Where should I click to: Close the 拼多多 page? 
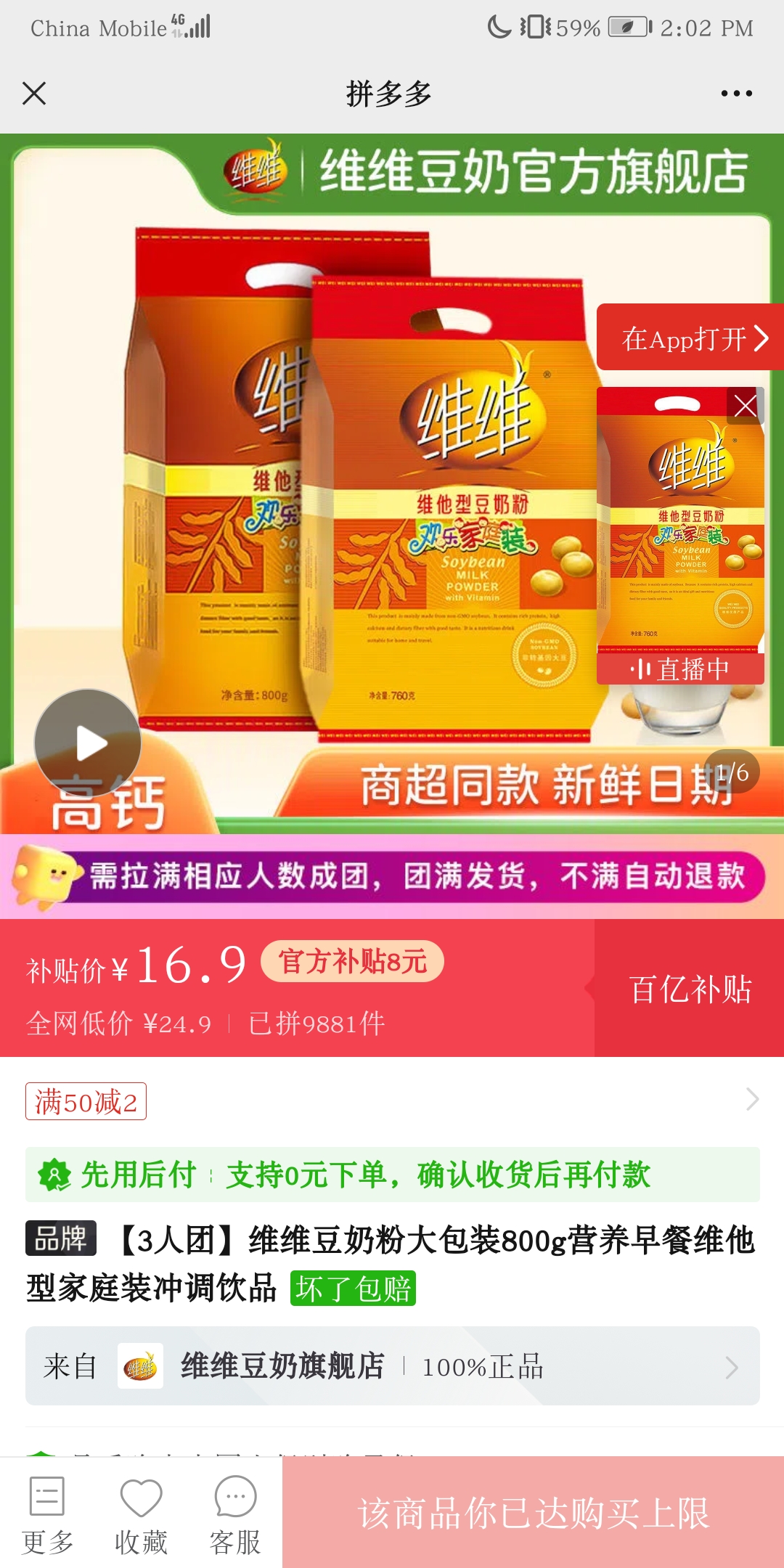tap(34, 94)
